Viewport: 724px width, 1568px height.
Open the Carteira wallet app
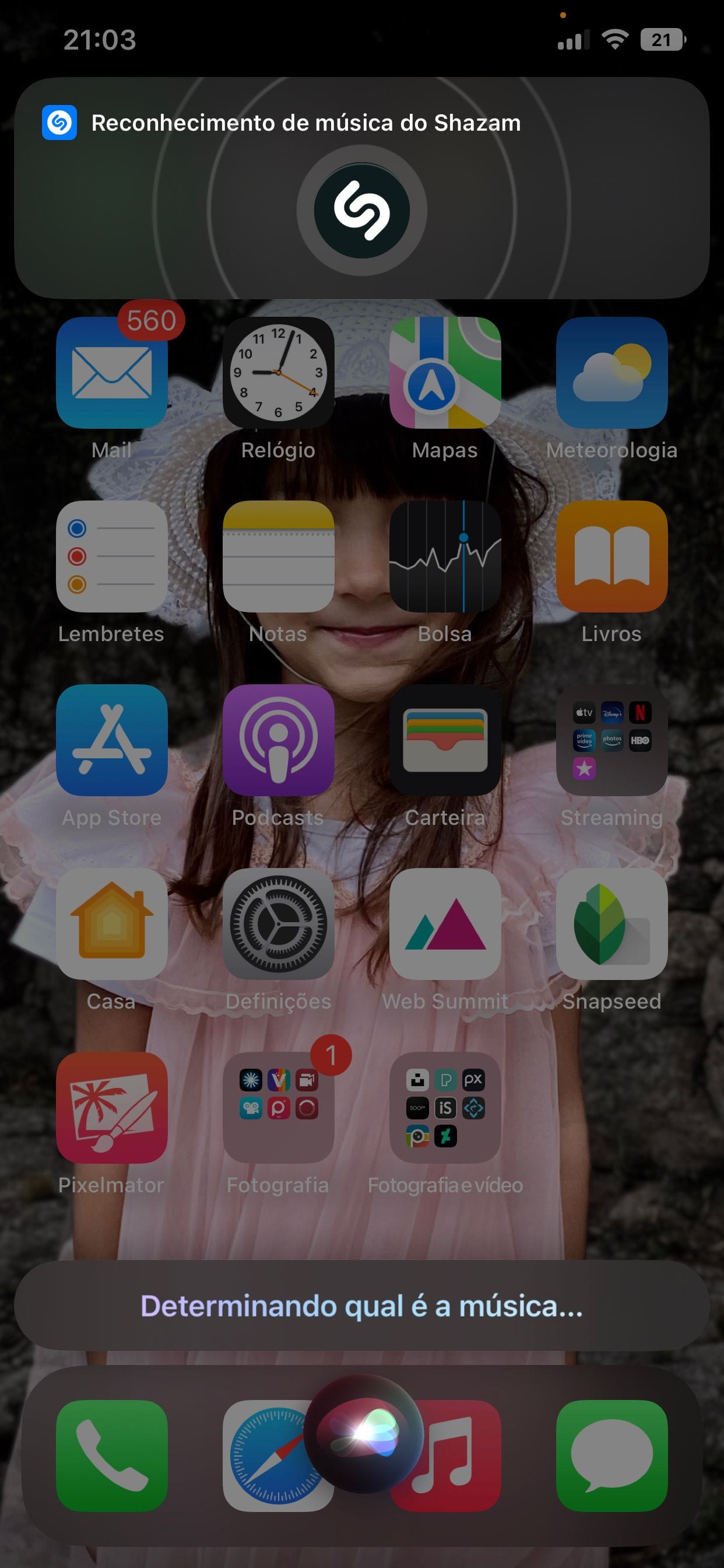pyautogui.click(x=445, y=740)
